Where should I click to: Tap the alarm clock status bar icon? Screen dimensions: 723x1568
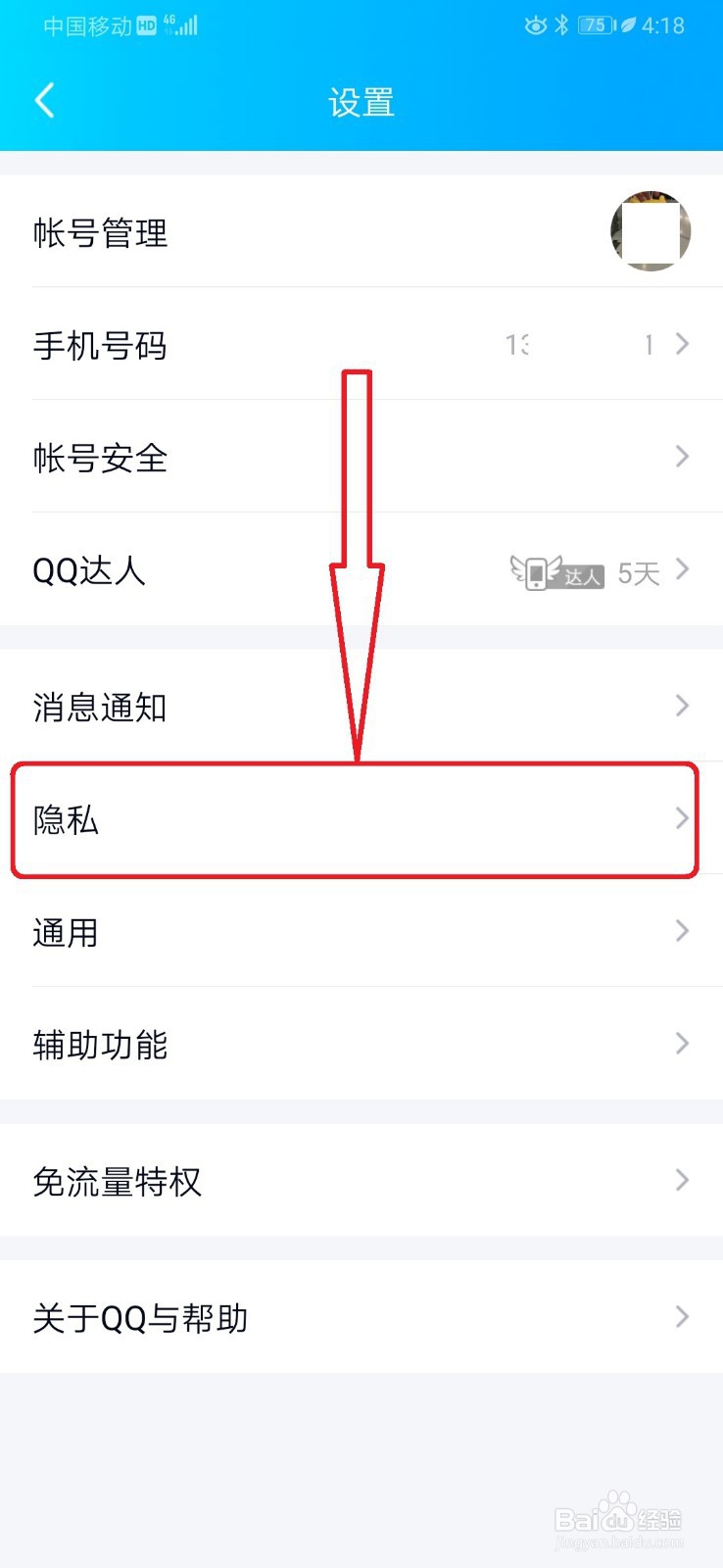pyautogui.click(x=536, y=26)
